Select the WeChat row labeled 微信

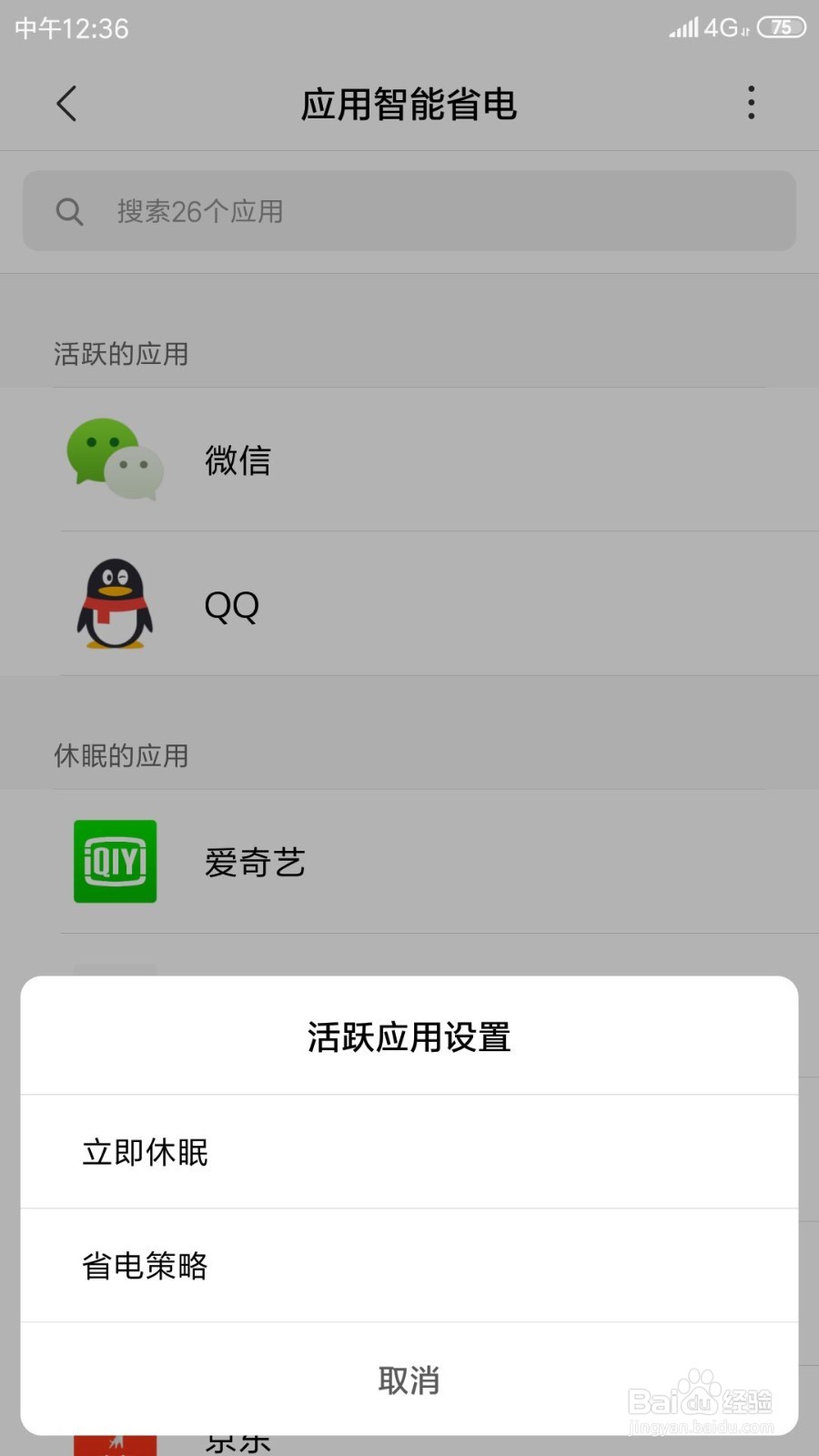coord(409,460)
